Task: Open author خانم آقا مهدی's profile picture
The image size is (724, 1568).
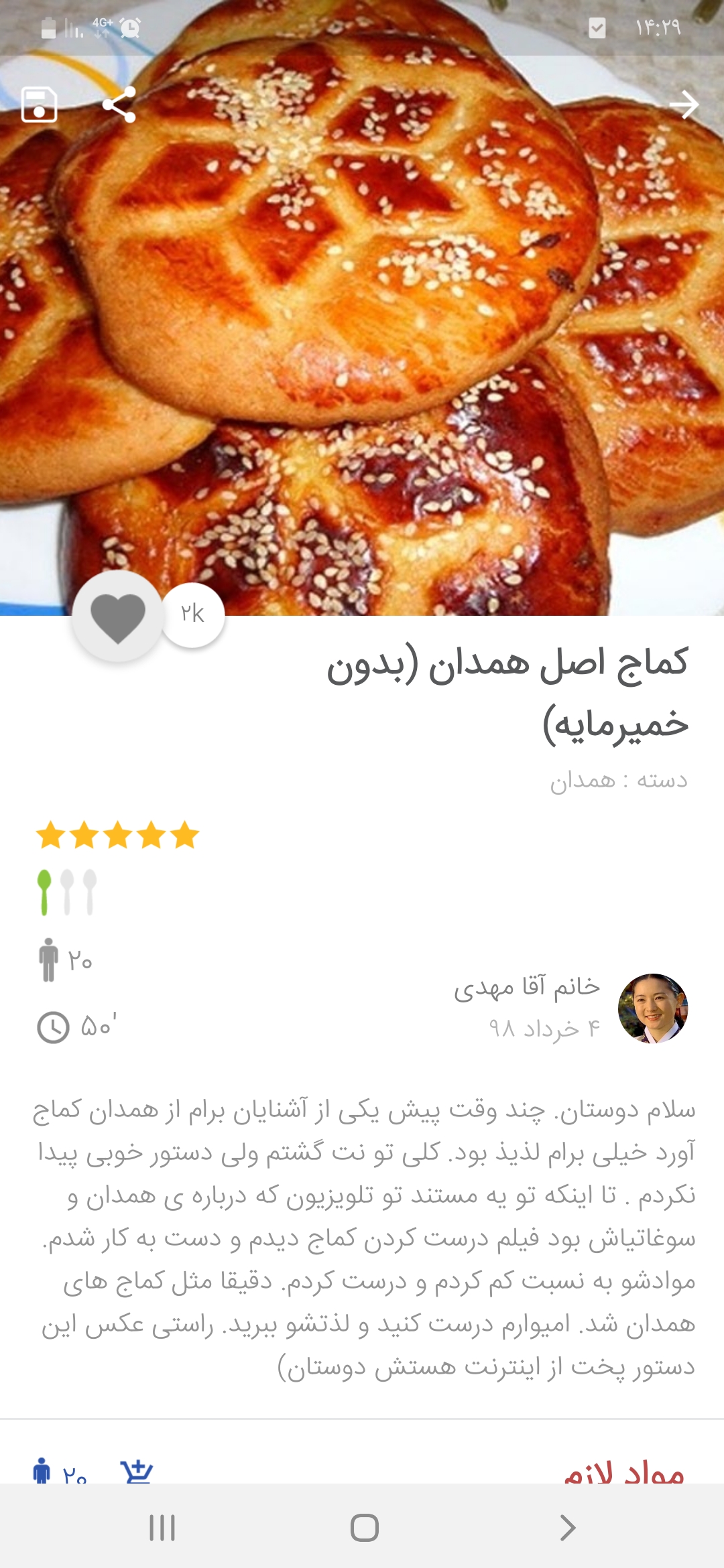Action: (652, 1008)
